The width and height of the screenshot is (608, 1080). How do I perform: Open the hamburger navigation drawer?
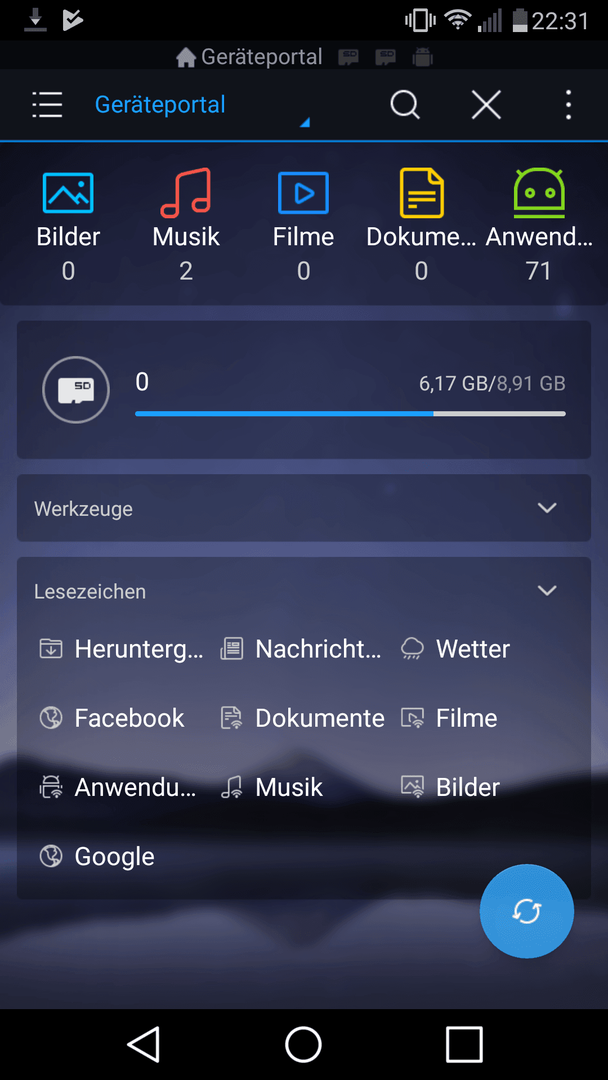[47, 105]
